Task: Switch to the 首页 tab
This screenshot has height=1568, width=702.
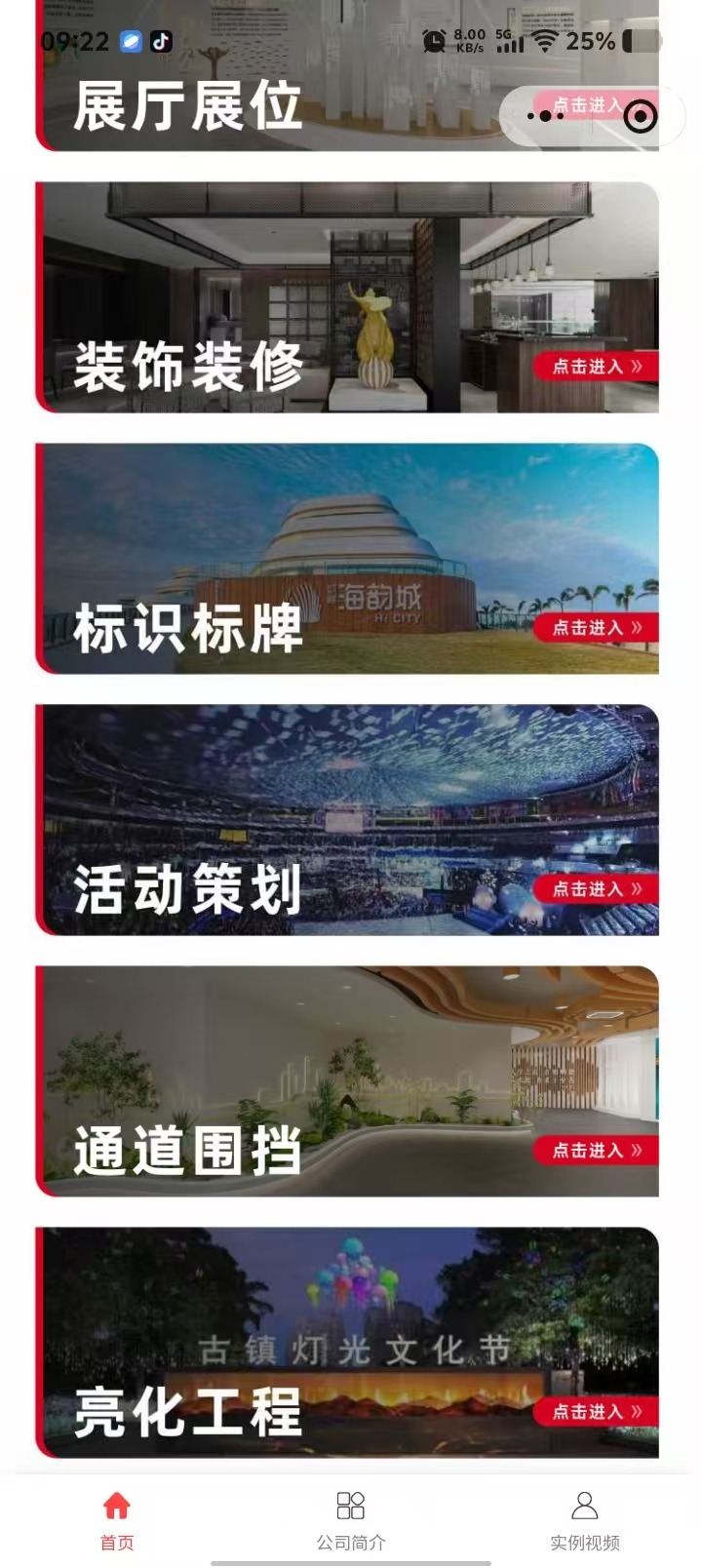Action: (117, 1519)
